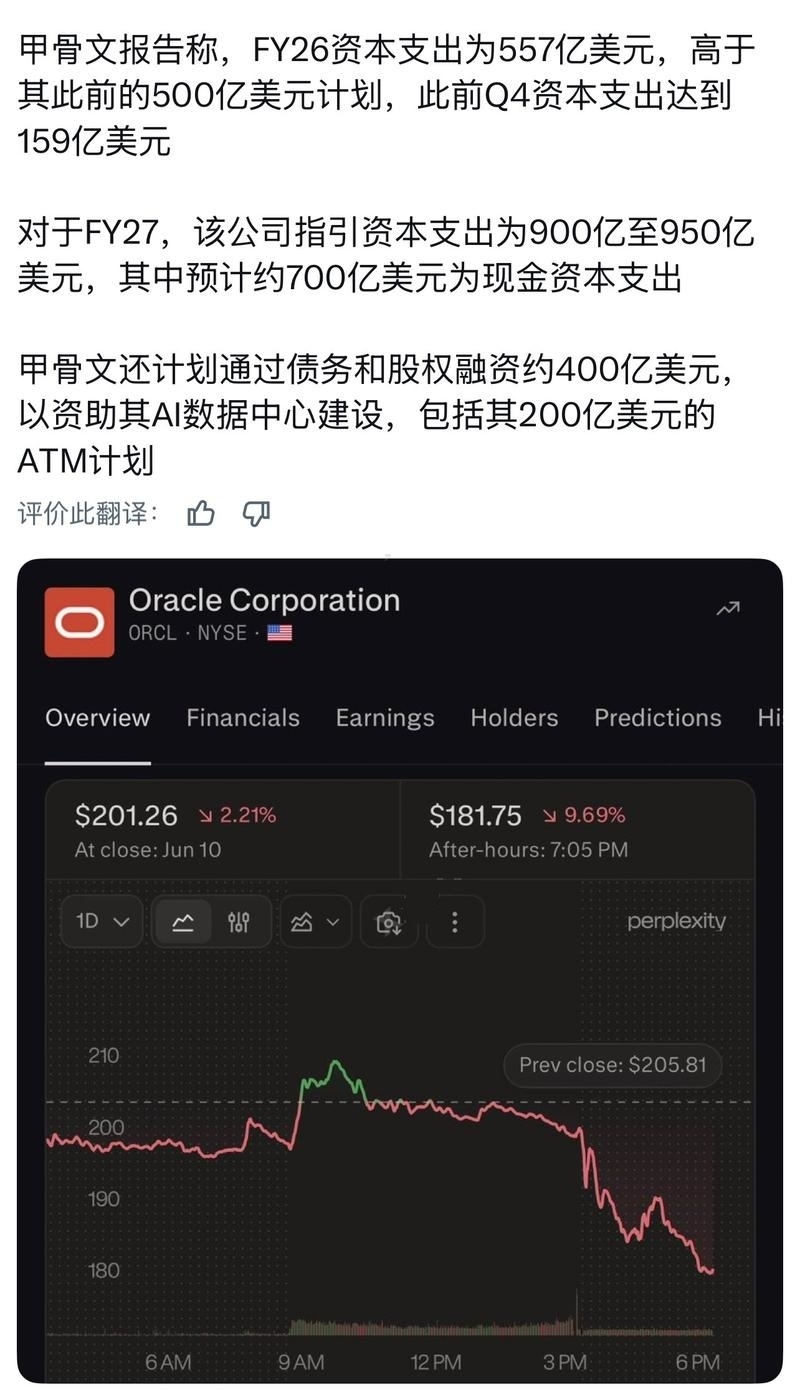Open the attached Oracle stock chart image
This screenshot has height=1398, width=800.
coord(400,970)
